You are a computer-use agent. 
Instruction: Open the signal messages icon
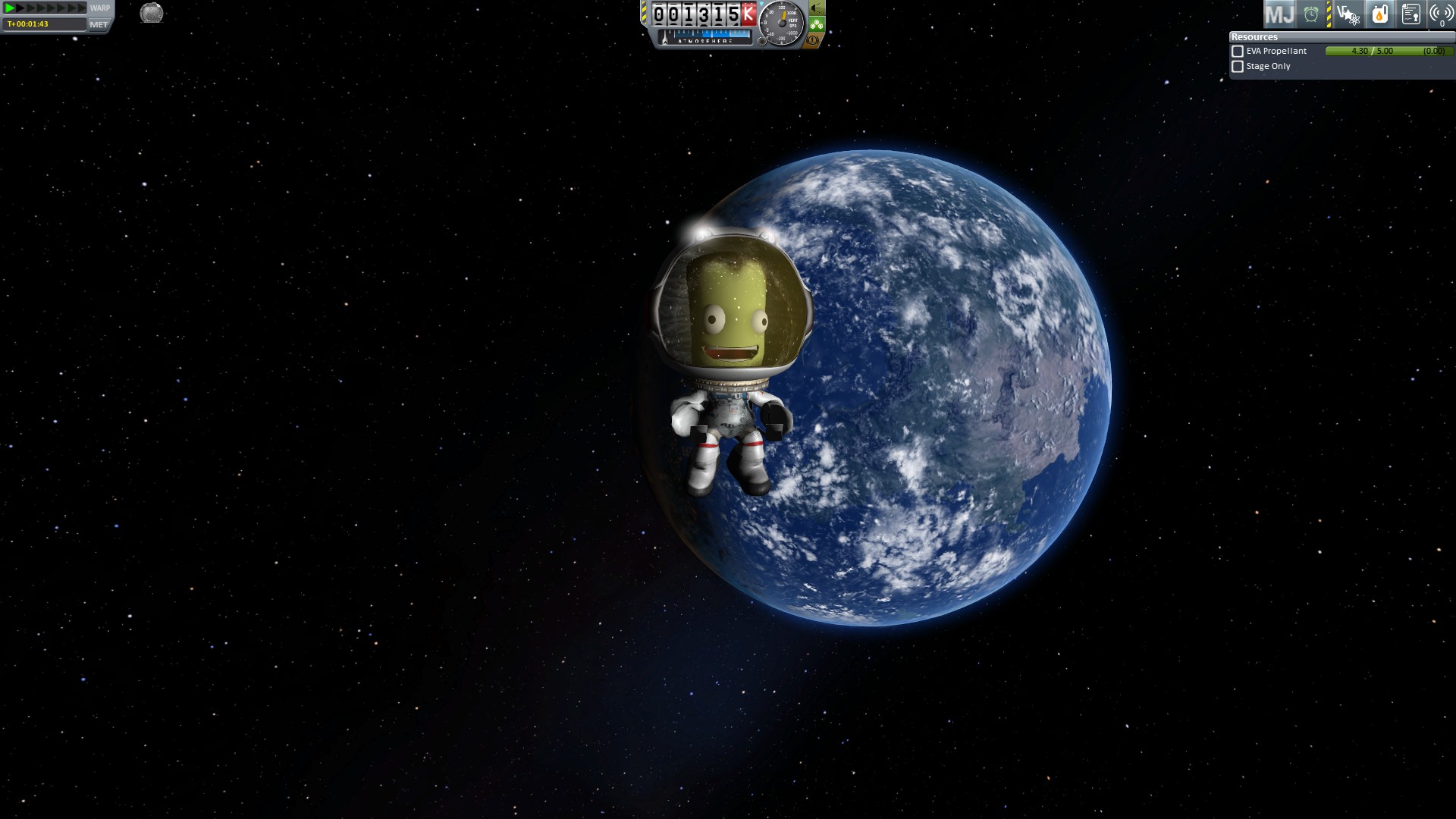tap(1441, 14)
